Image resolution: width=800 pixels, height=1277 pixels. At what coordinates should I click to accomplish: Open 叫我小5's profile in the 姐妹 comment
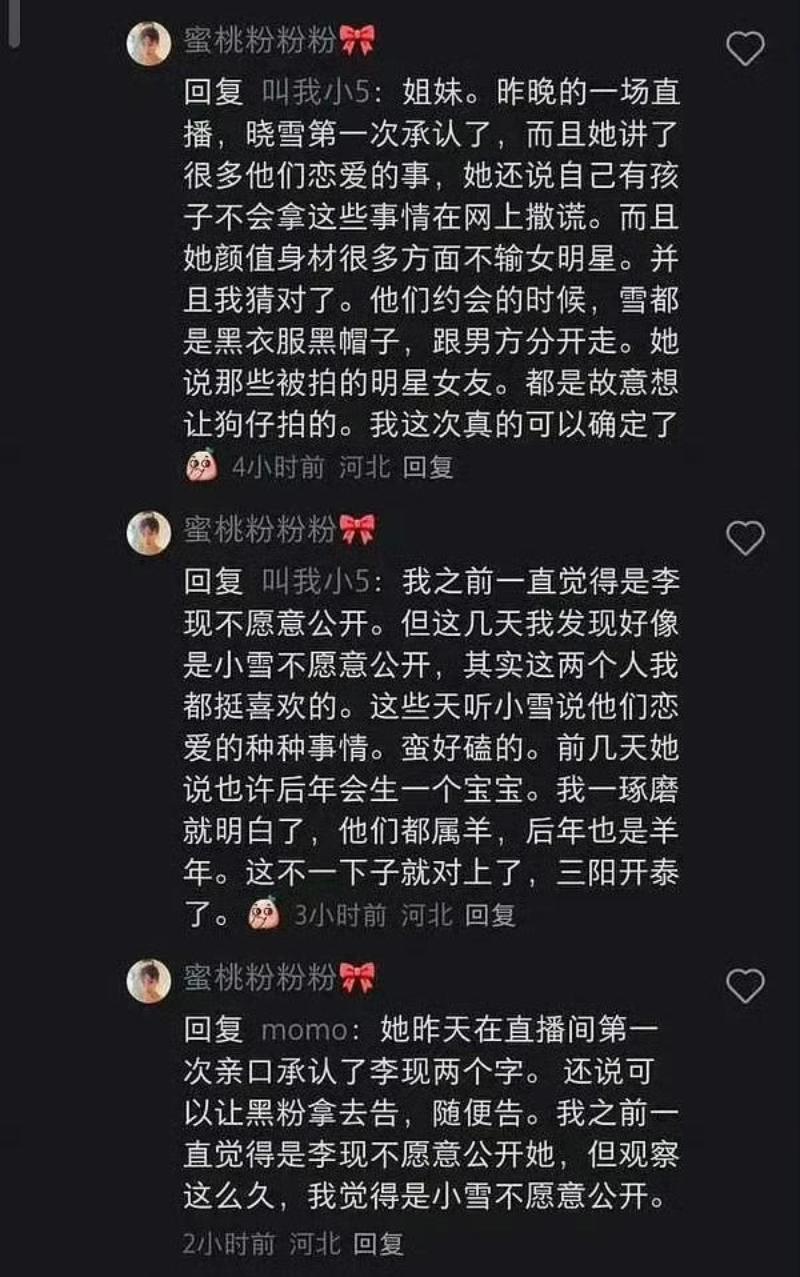314,93
